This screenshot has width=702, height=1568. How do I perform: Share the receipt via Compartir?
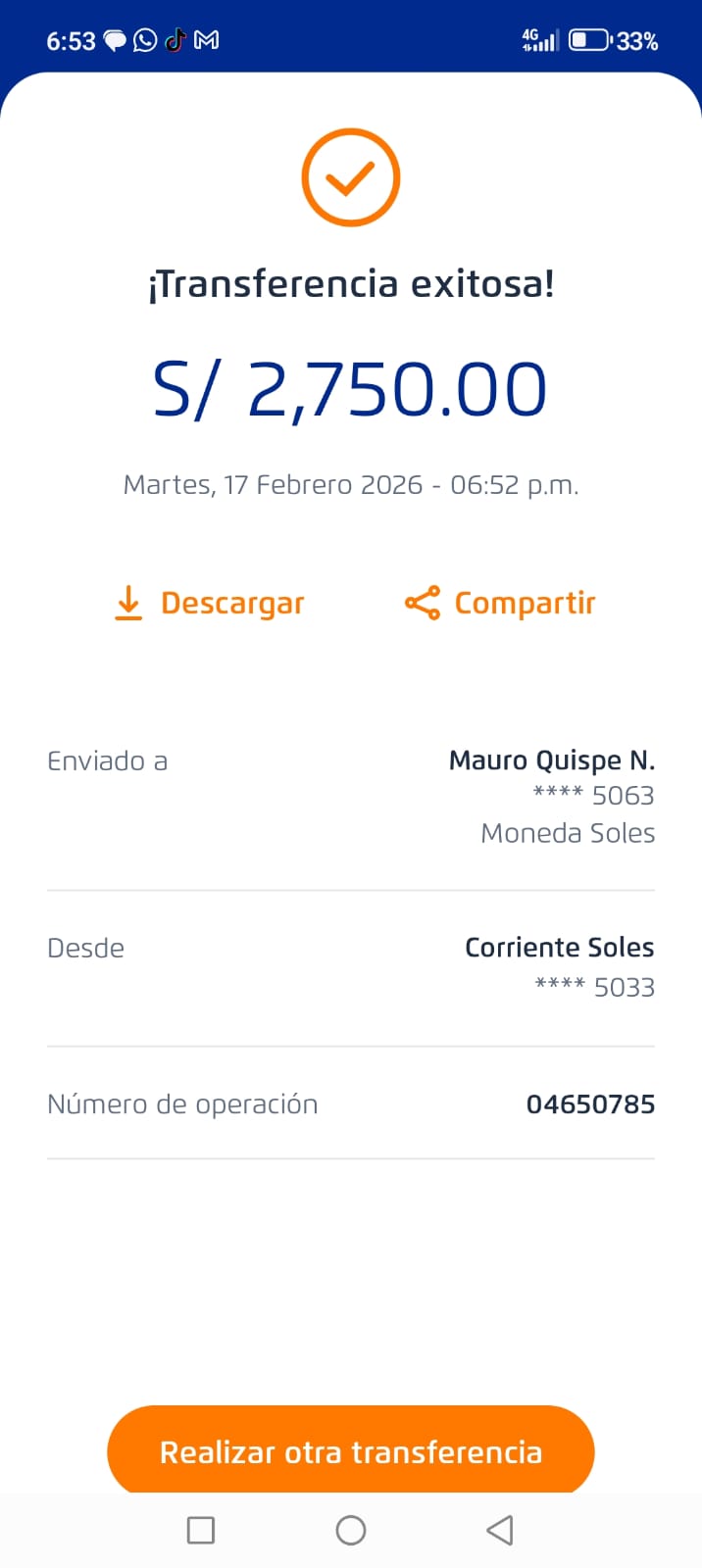point(500,603)
